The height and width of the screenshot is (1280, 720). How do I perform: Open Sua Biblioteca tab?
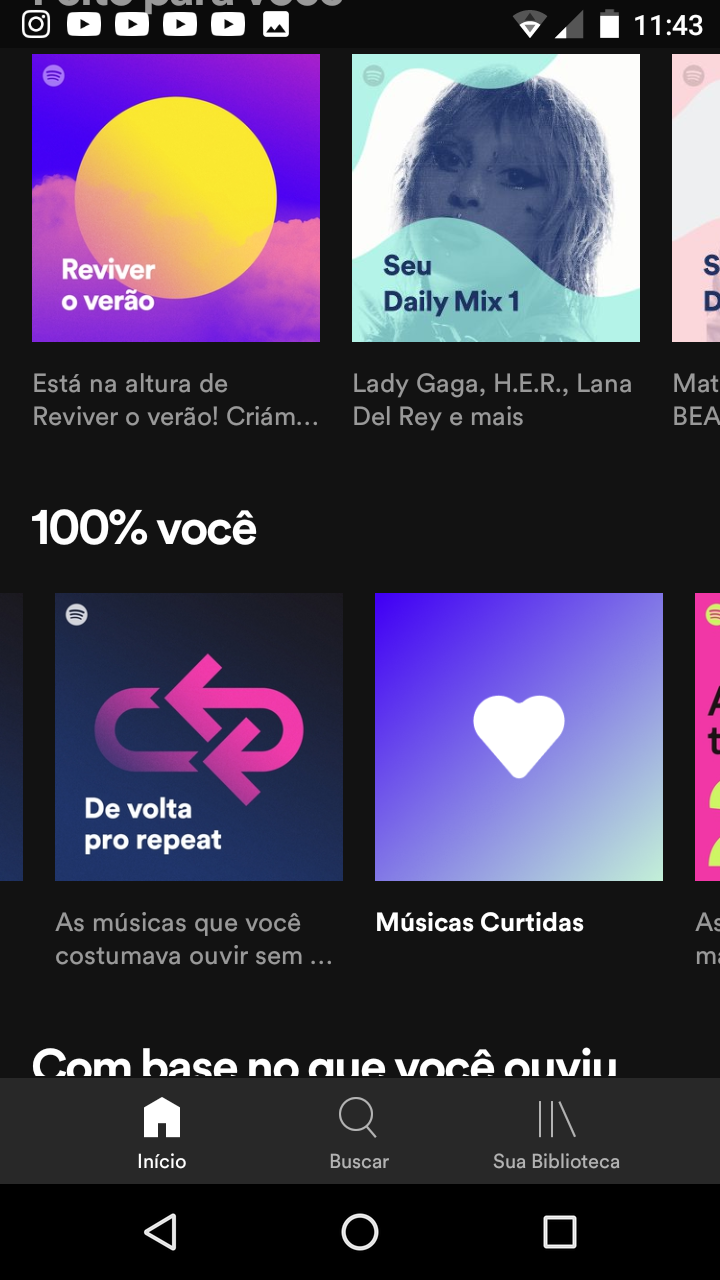pyautogui.click(x=556, y=1133)
